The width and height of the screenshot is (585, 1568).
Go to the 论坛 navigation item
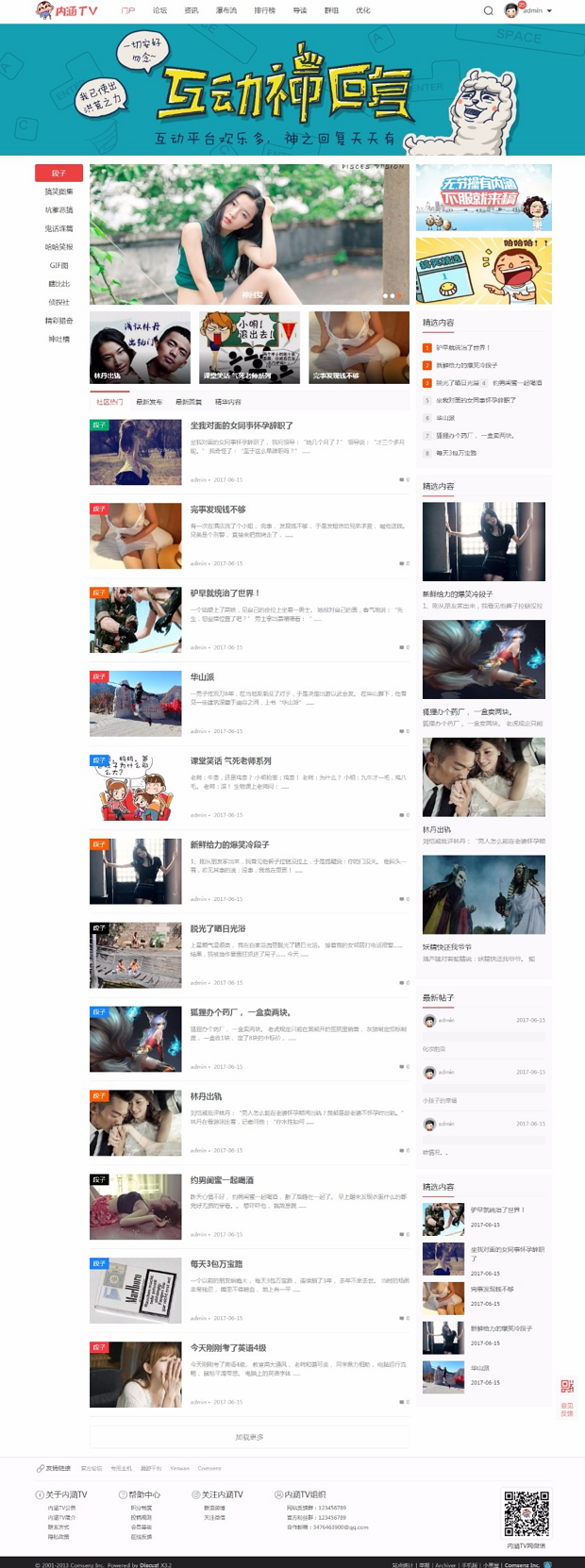pyautogui.click(x=159, y=11)
